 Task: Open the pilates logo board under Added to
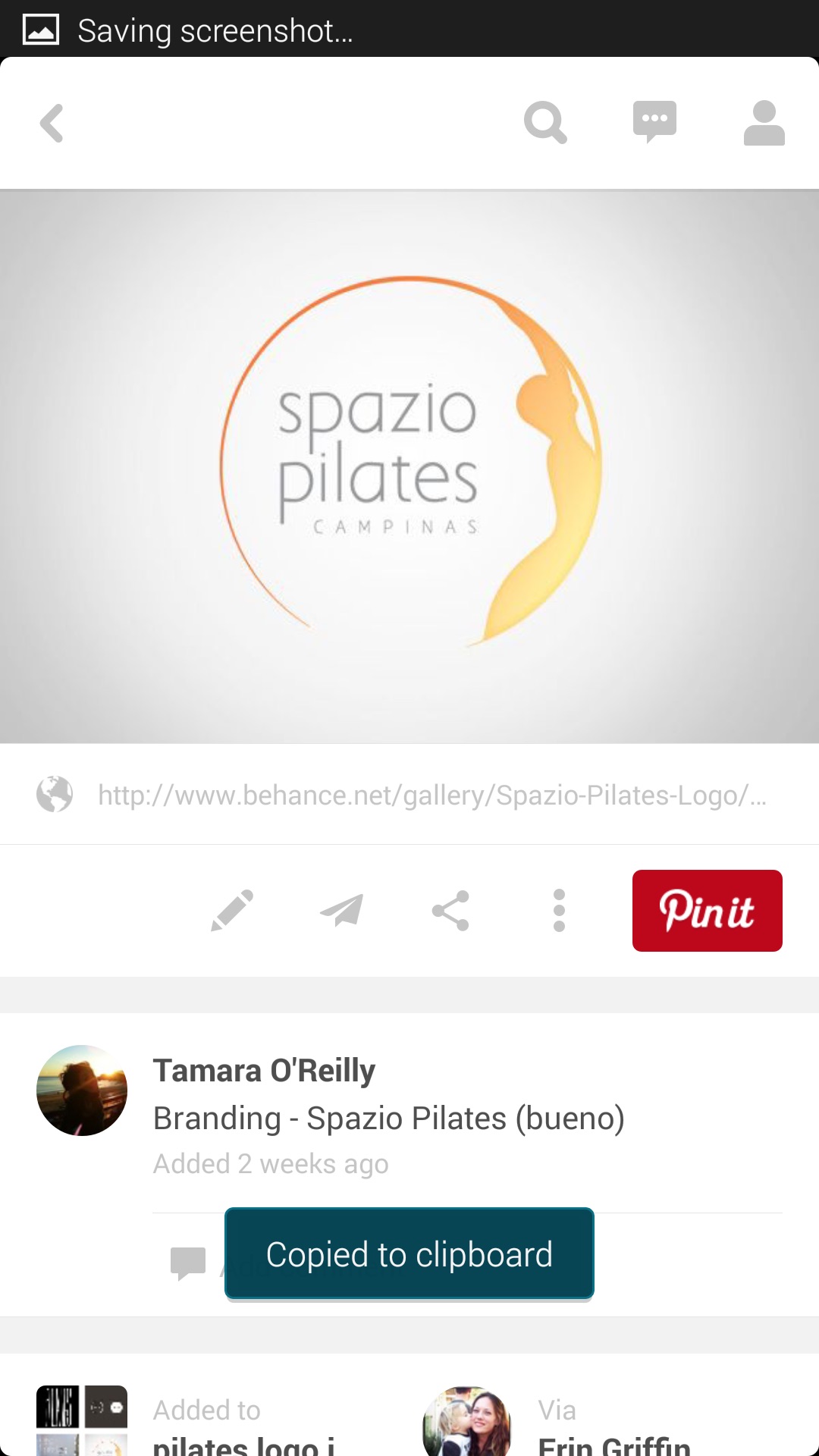point(243,1443)
